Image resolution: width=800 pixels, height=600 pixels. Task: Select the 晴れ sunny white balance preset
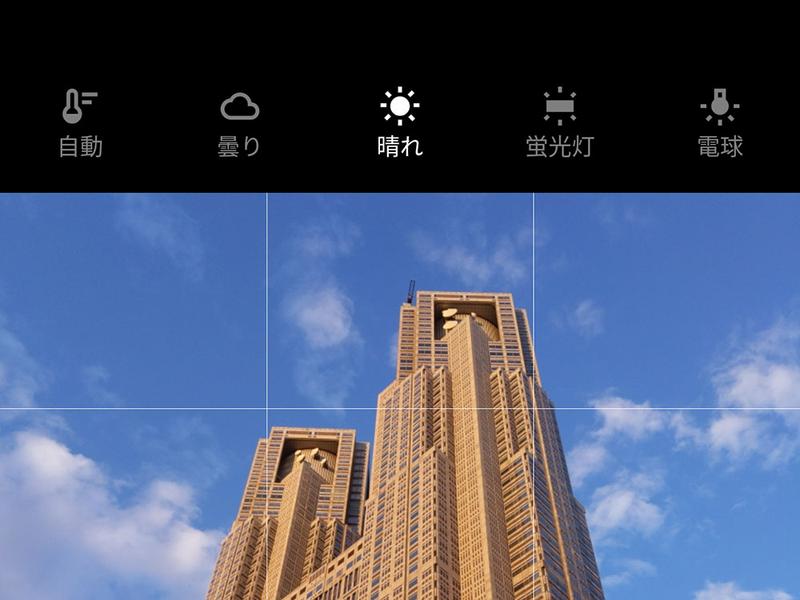[400, 124]
